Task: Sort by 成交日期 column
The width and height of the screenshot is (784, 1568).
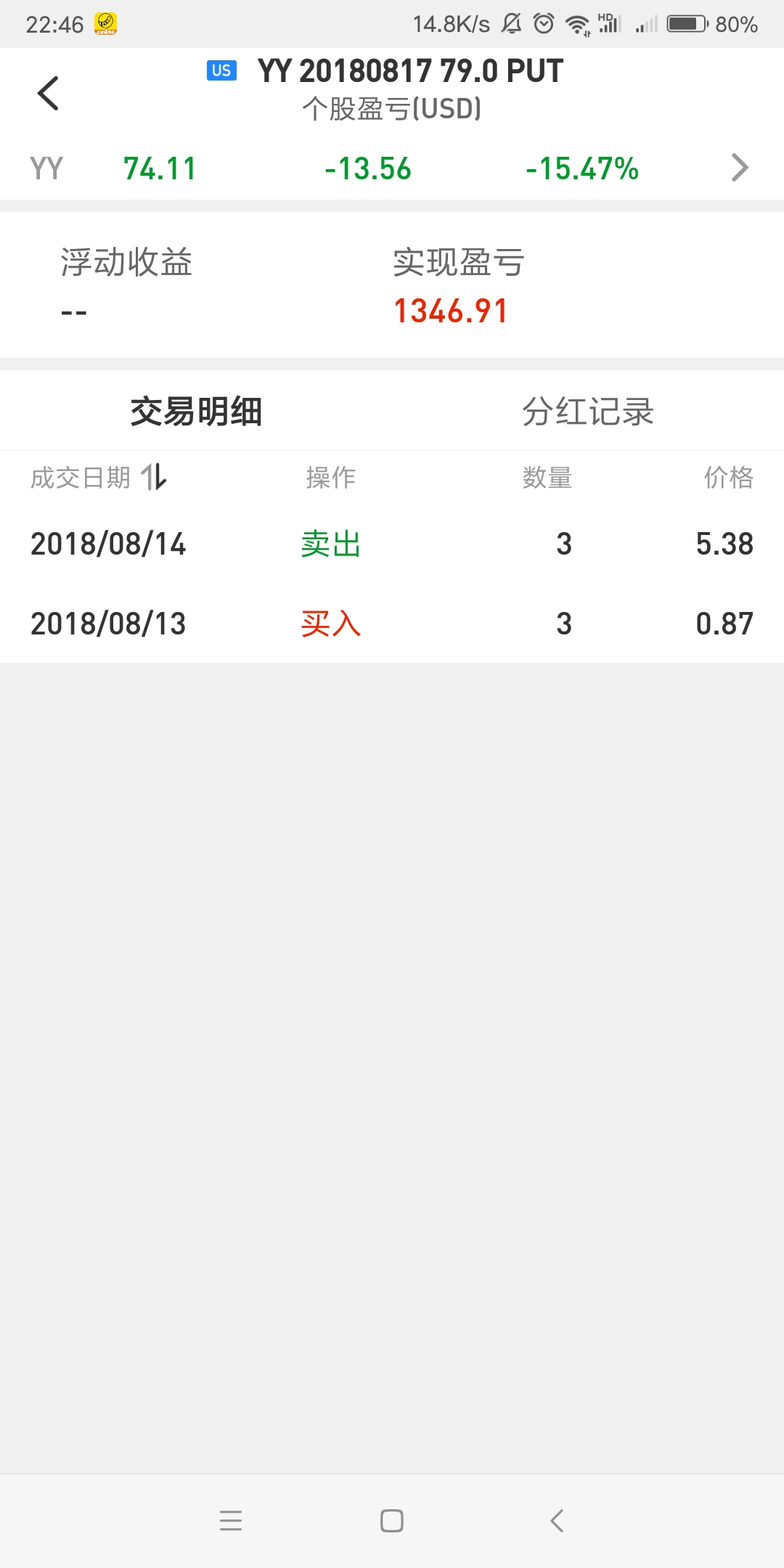Action: (x=99, y=478)
